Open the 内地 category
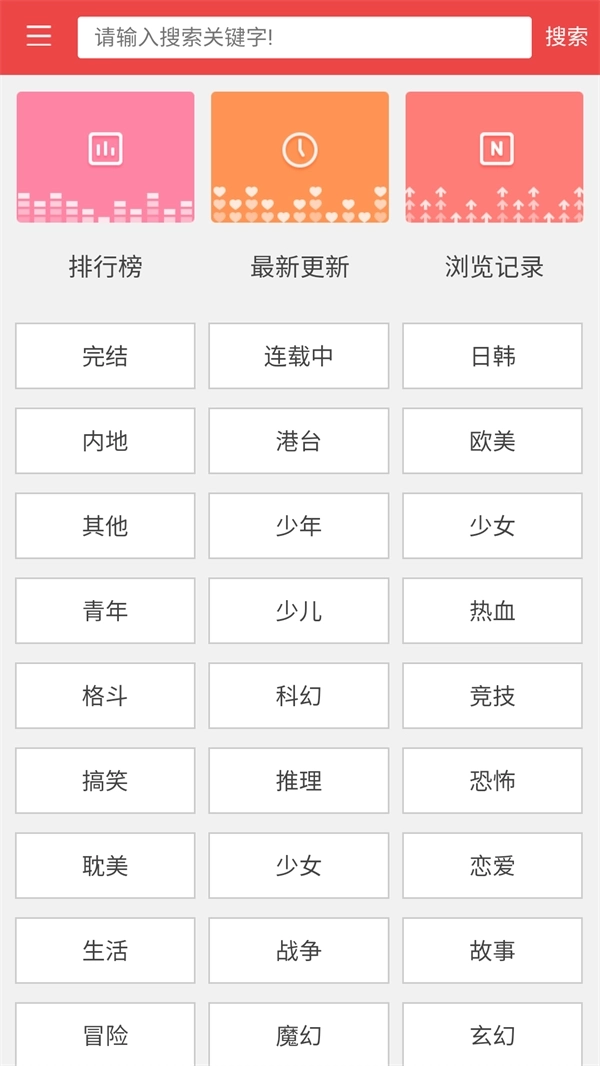 [105, 441]
